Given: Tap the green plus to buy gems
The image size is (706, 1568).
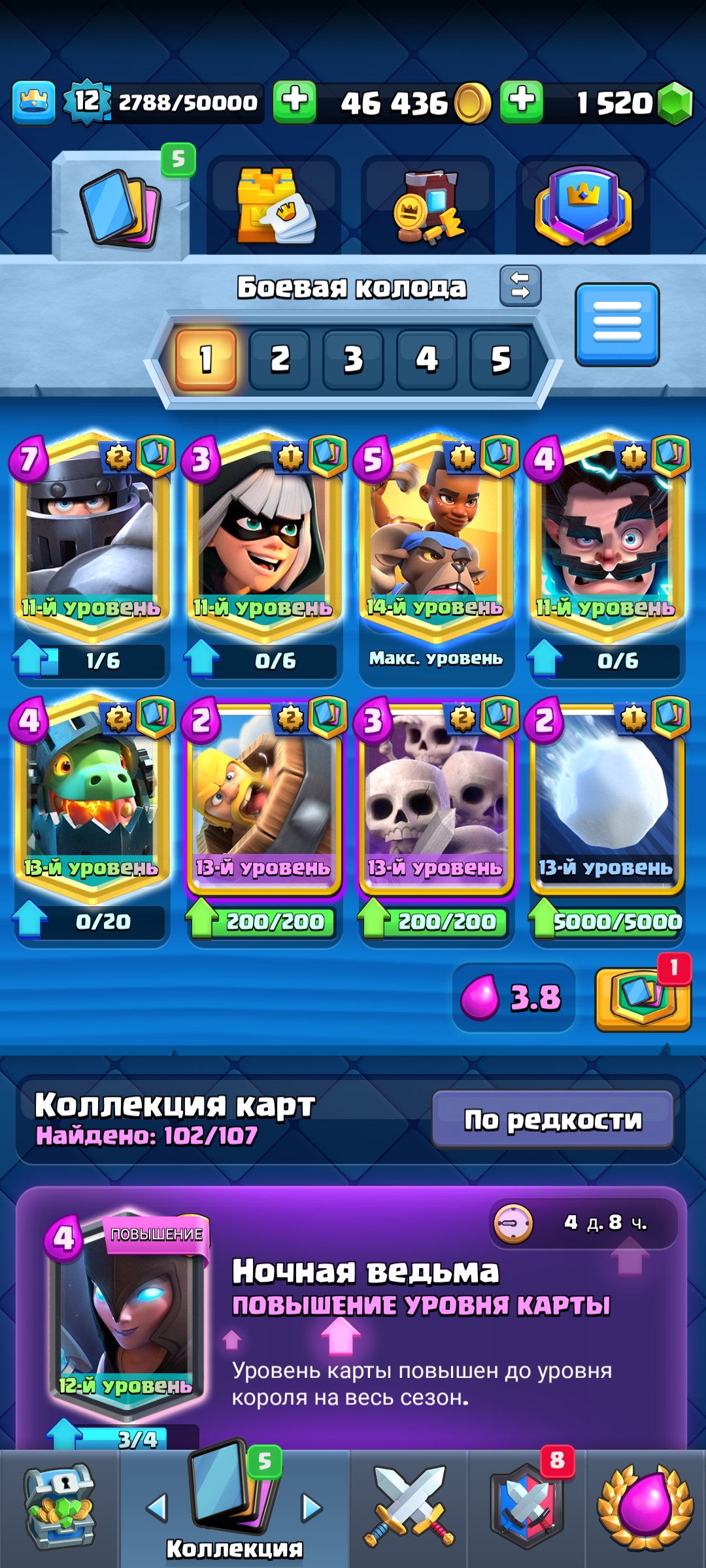Looking at the screenshot, I should pos(522,102).
